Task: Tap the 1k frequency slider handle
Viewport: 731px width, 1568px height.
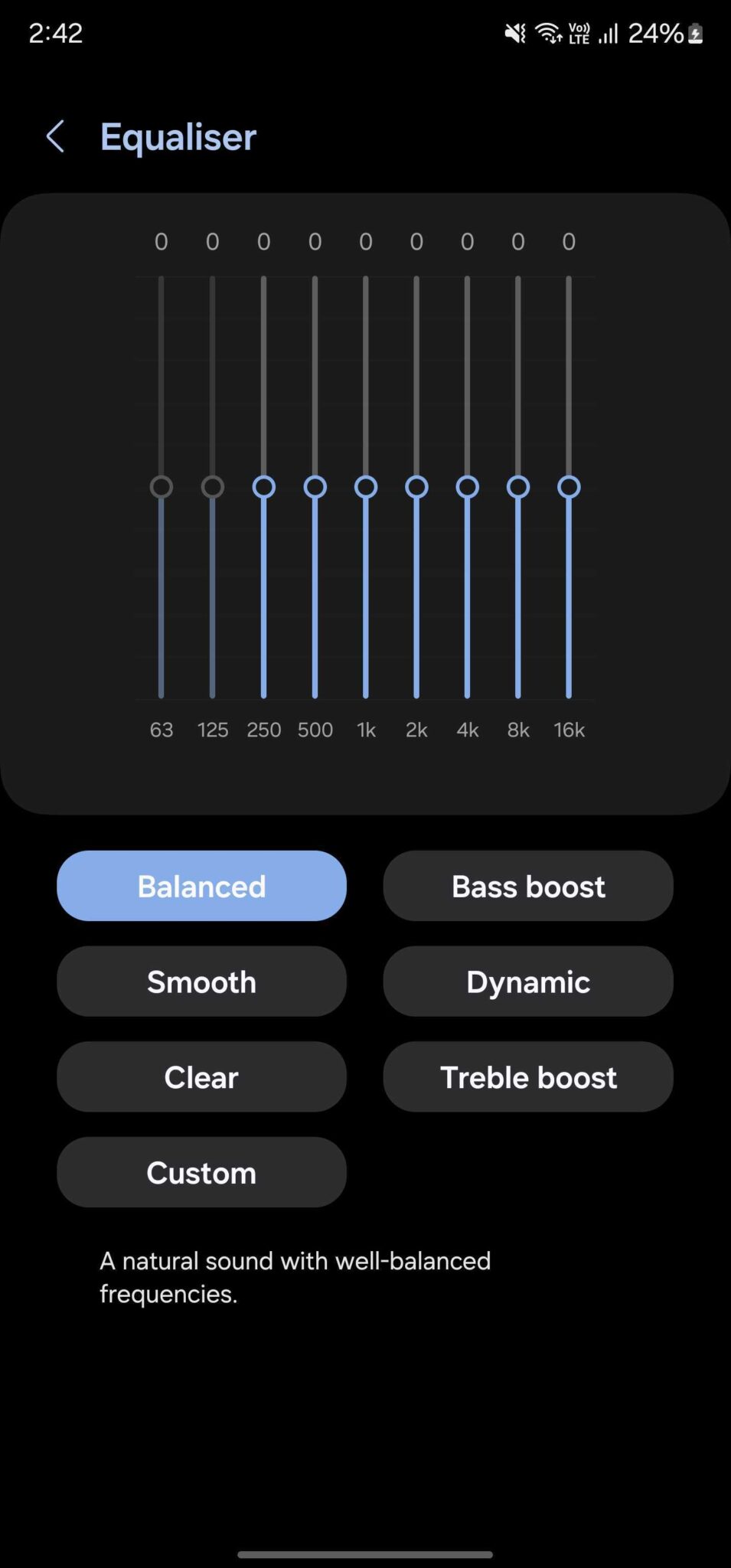Action: tap(365, 487)
